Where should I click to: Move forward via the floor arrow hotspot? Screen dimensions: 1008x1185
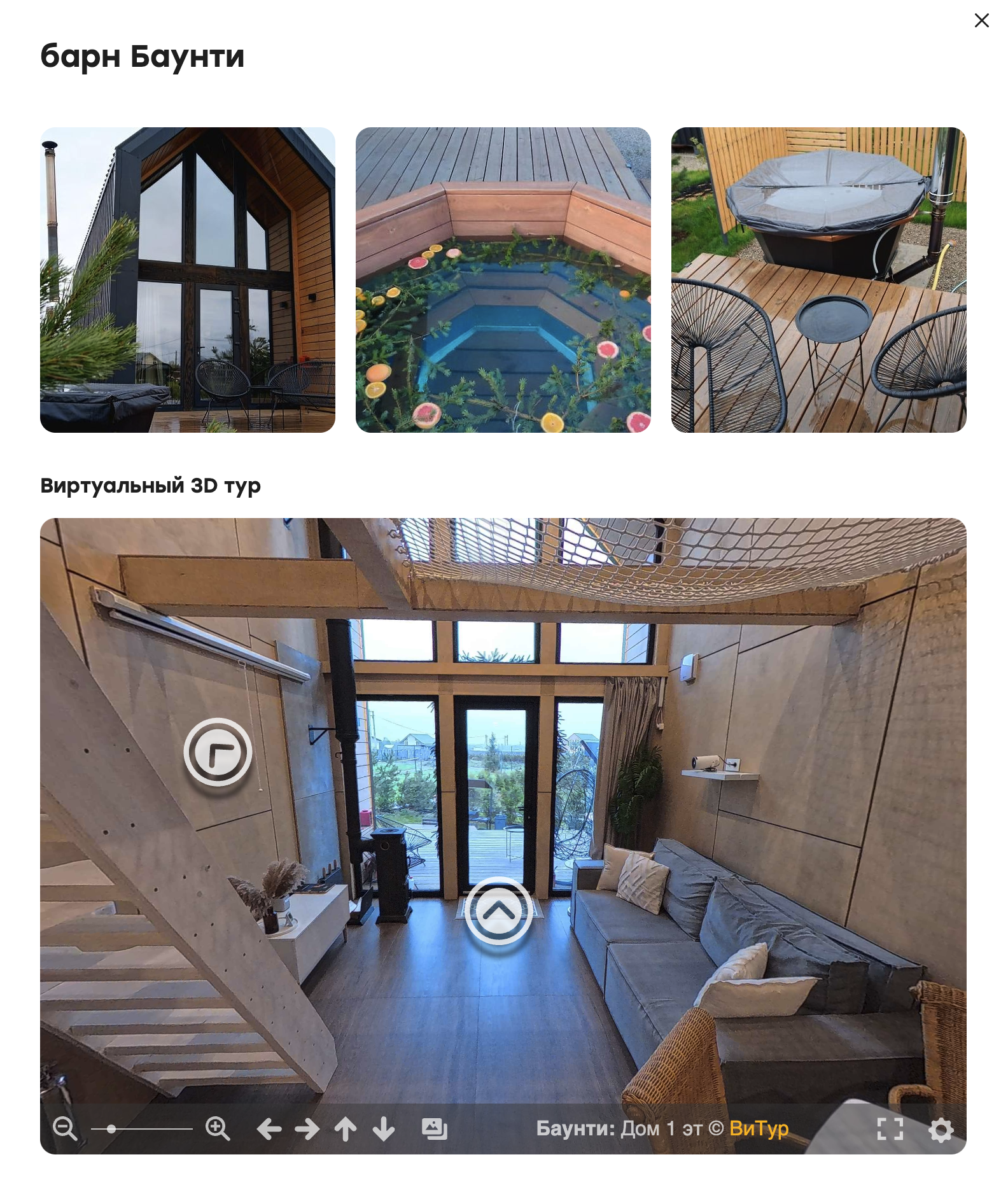coord(498,911)
